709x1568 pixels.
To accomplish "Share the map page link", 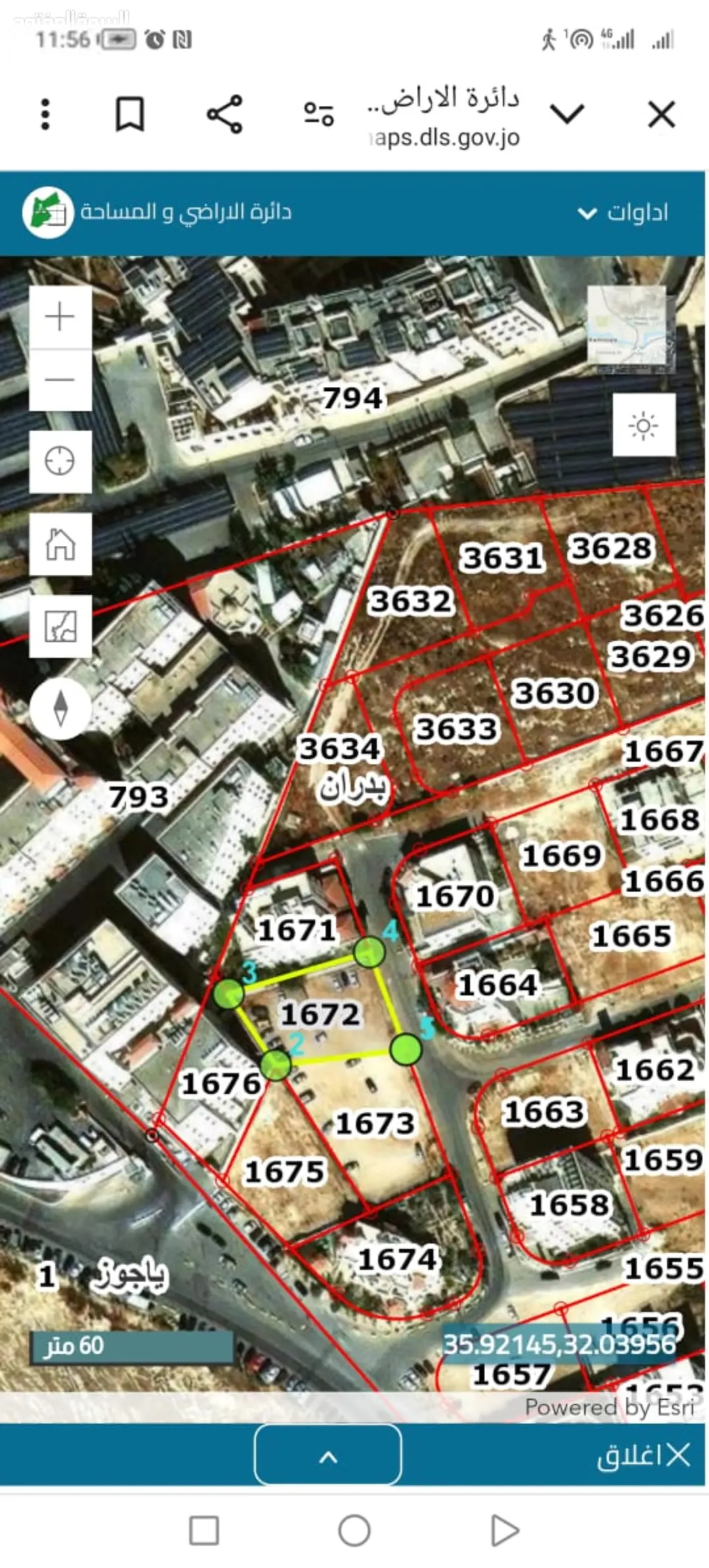I will (x=225, y=114).
